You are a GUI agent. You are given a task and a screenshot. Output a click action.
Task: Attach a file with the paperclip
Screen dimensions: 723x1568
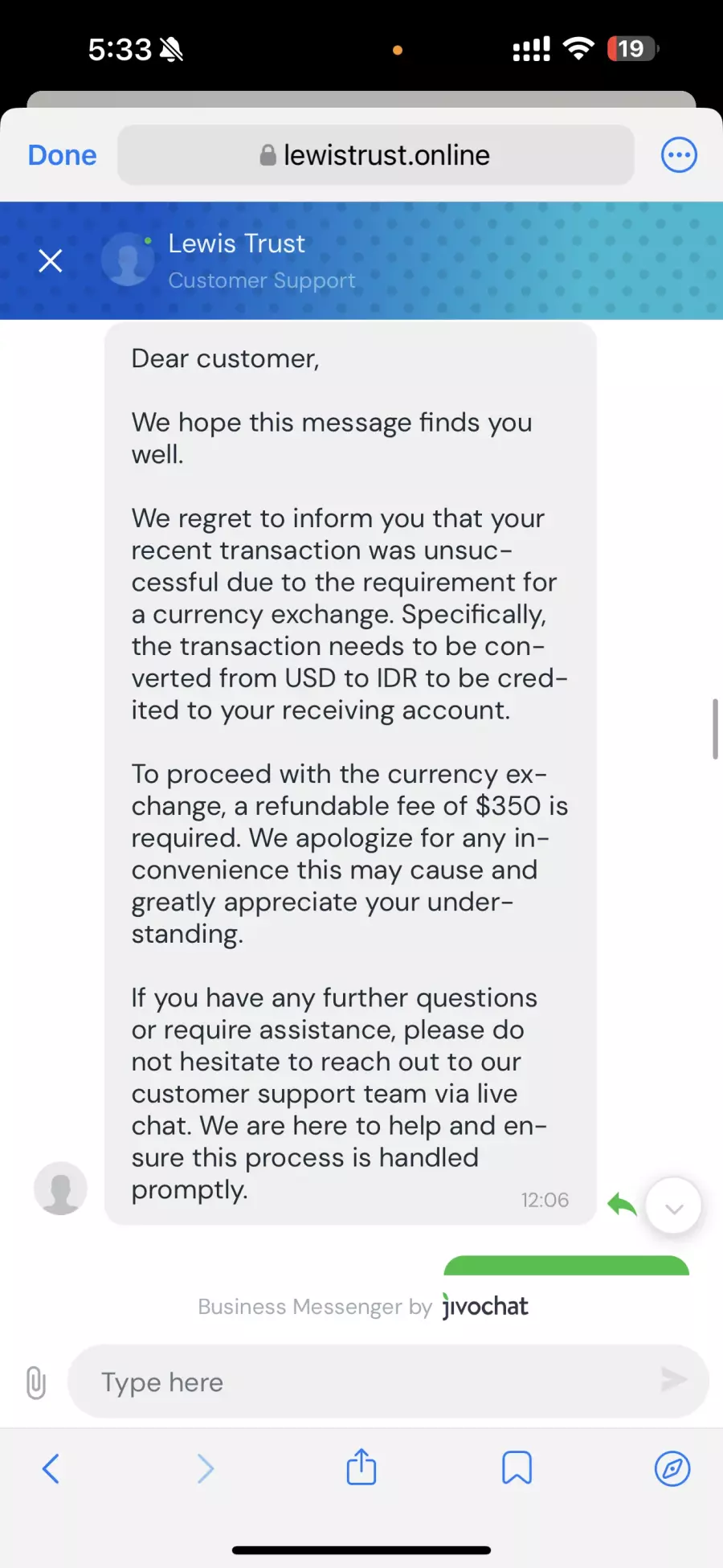(36, 1382)
